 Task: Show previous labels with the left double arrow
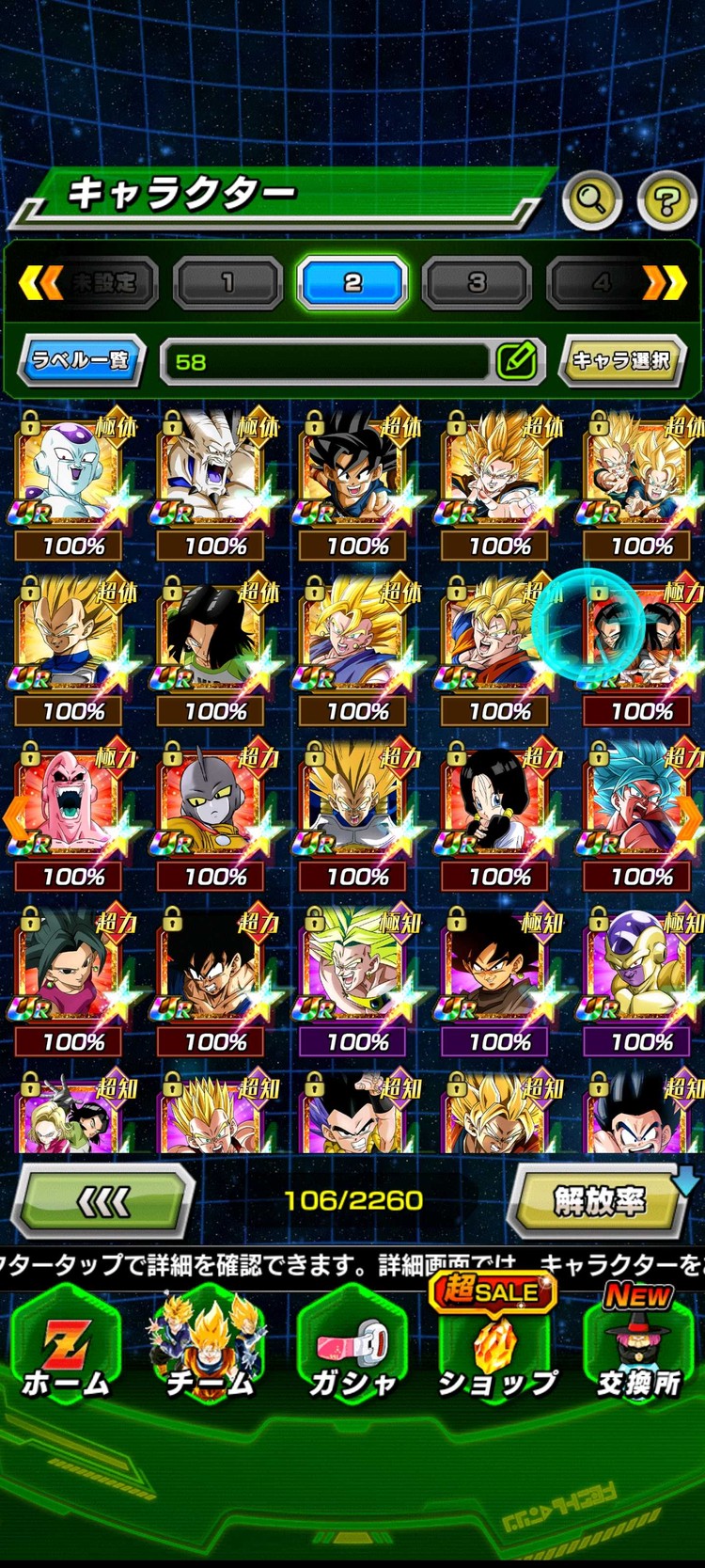[39, 282]
